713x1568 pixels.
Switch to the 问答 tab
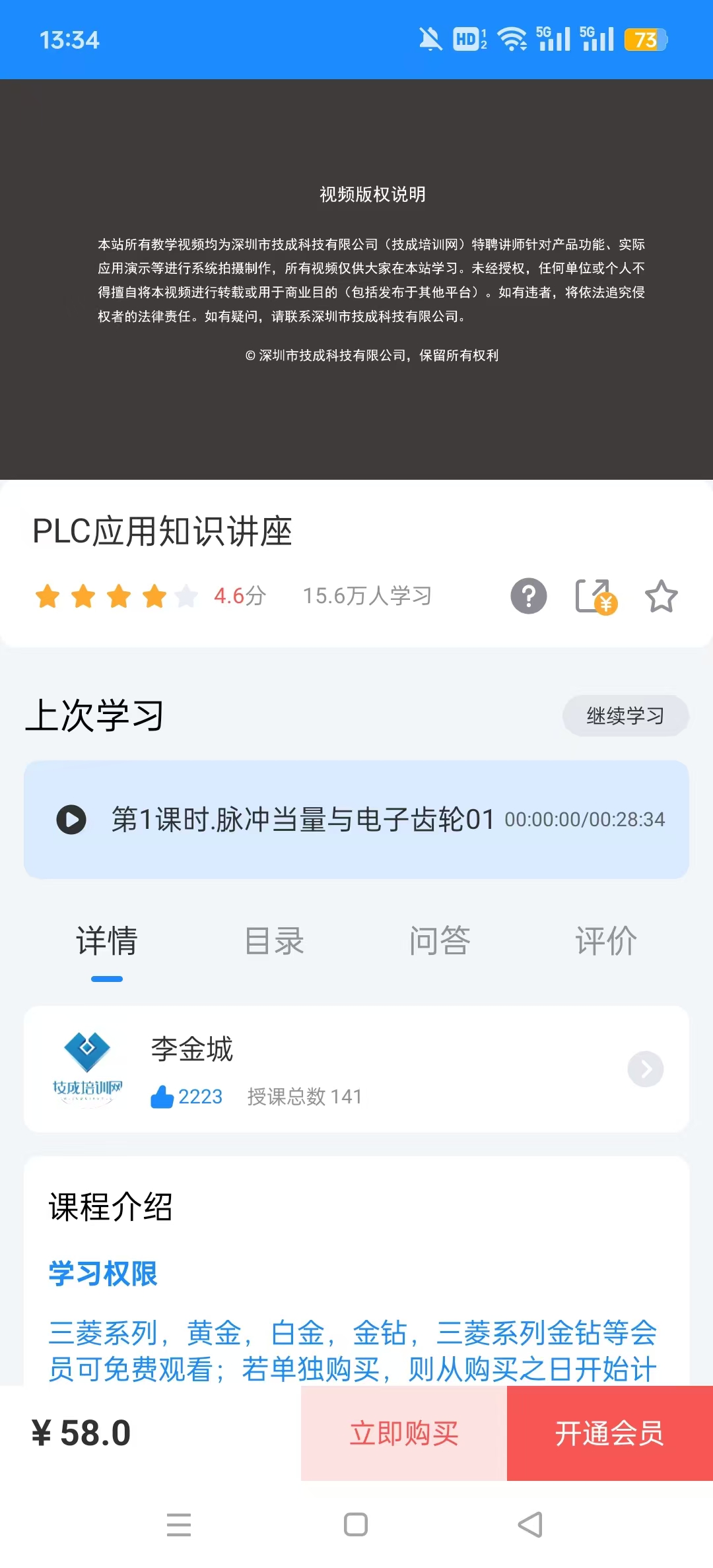point(439,941)
